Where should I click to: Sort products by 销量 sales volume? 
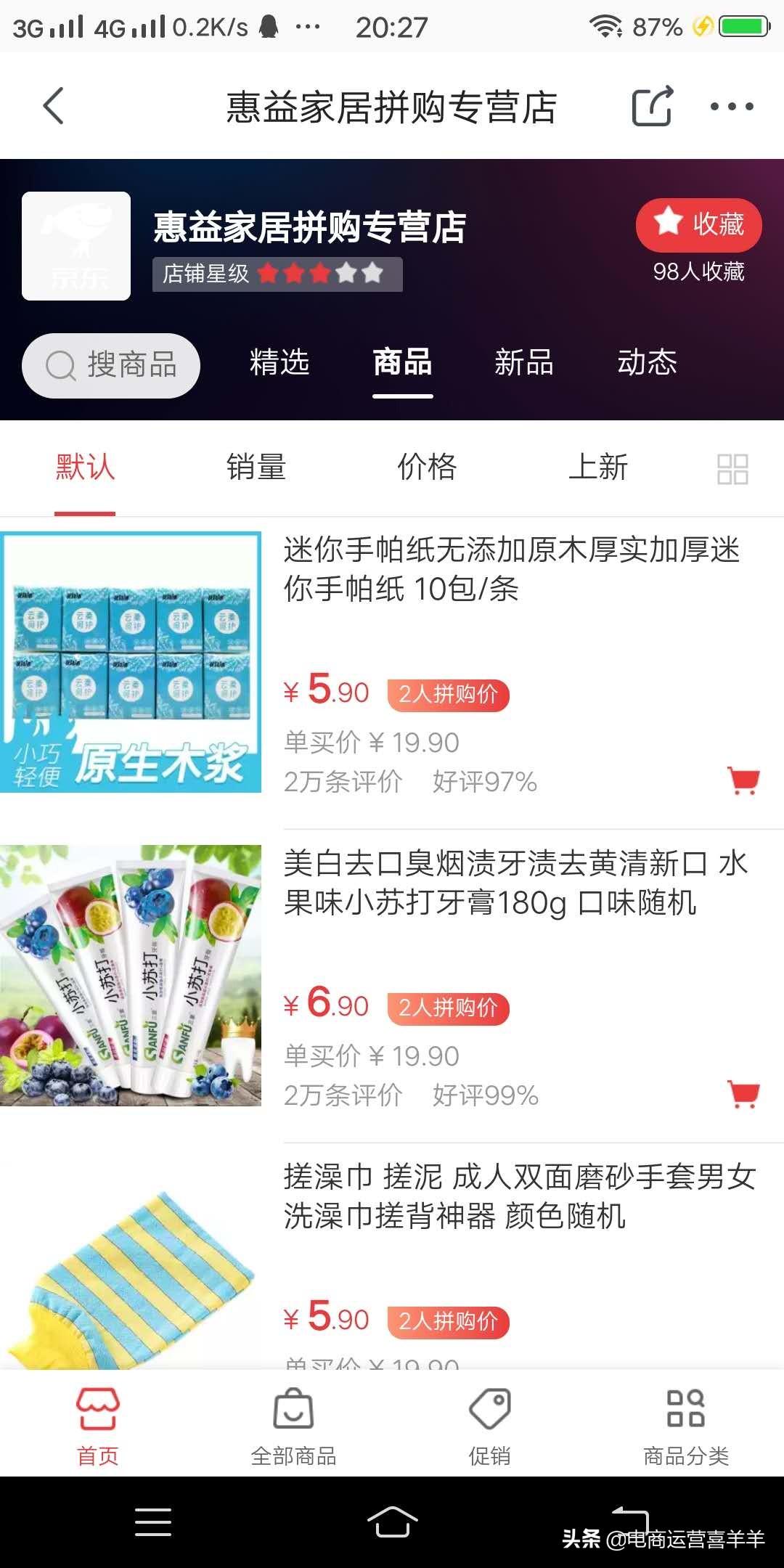pyautogui.click(x=256, y=469)
